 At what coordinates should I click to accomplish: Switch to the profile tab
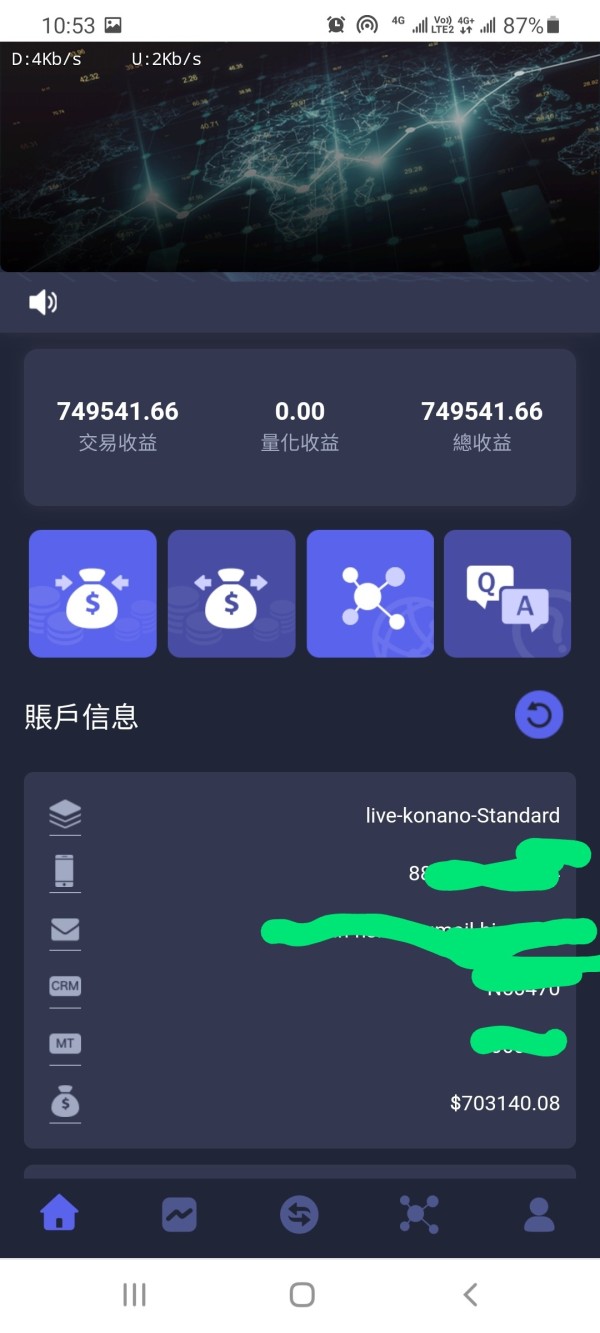[539, 1215]
